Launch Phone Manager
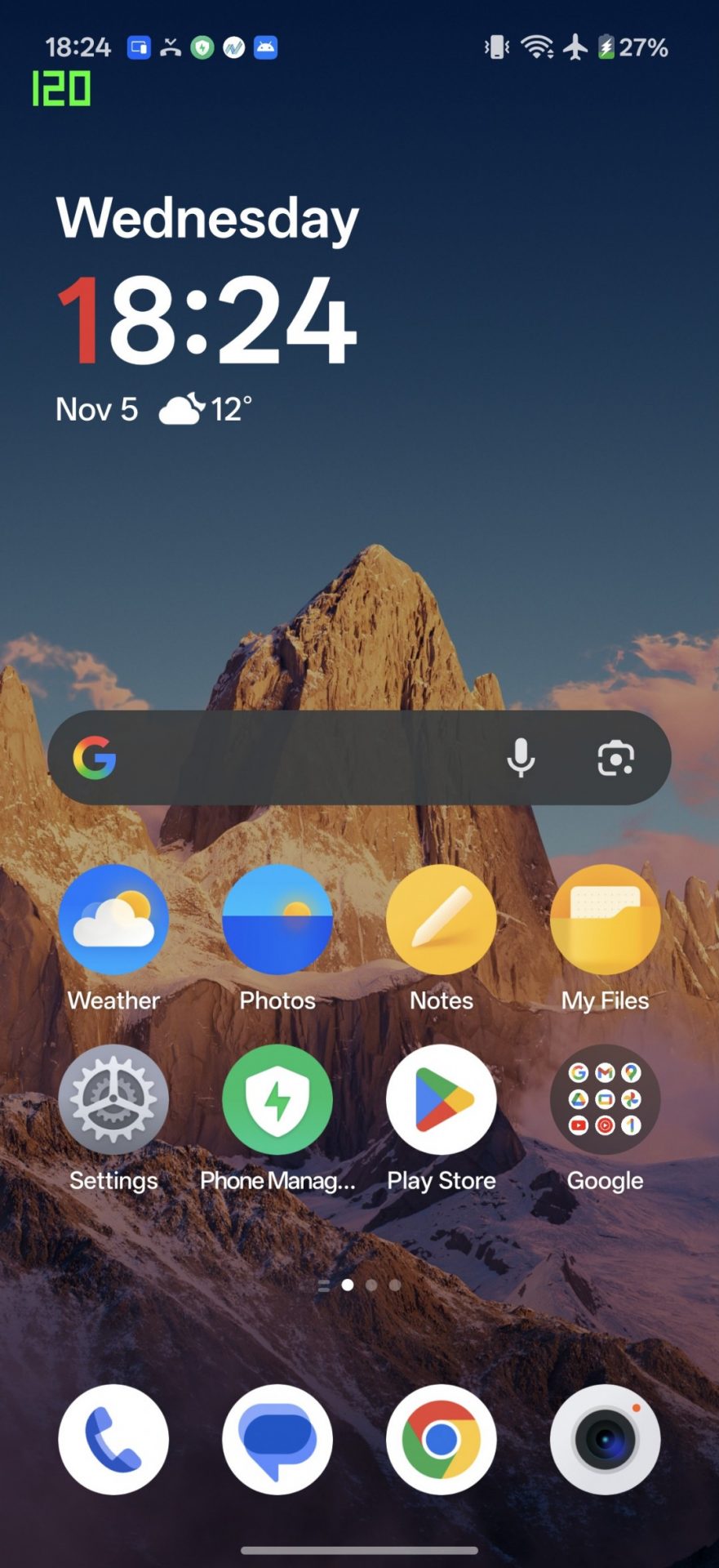 [x=277, y=1099]
